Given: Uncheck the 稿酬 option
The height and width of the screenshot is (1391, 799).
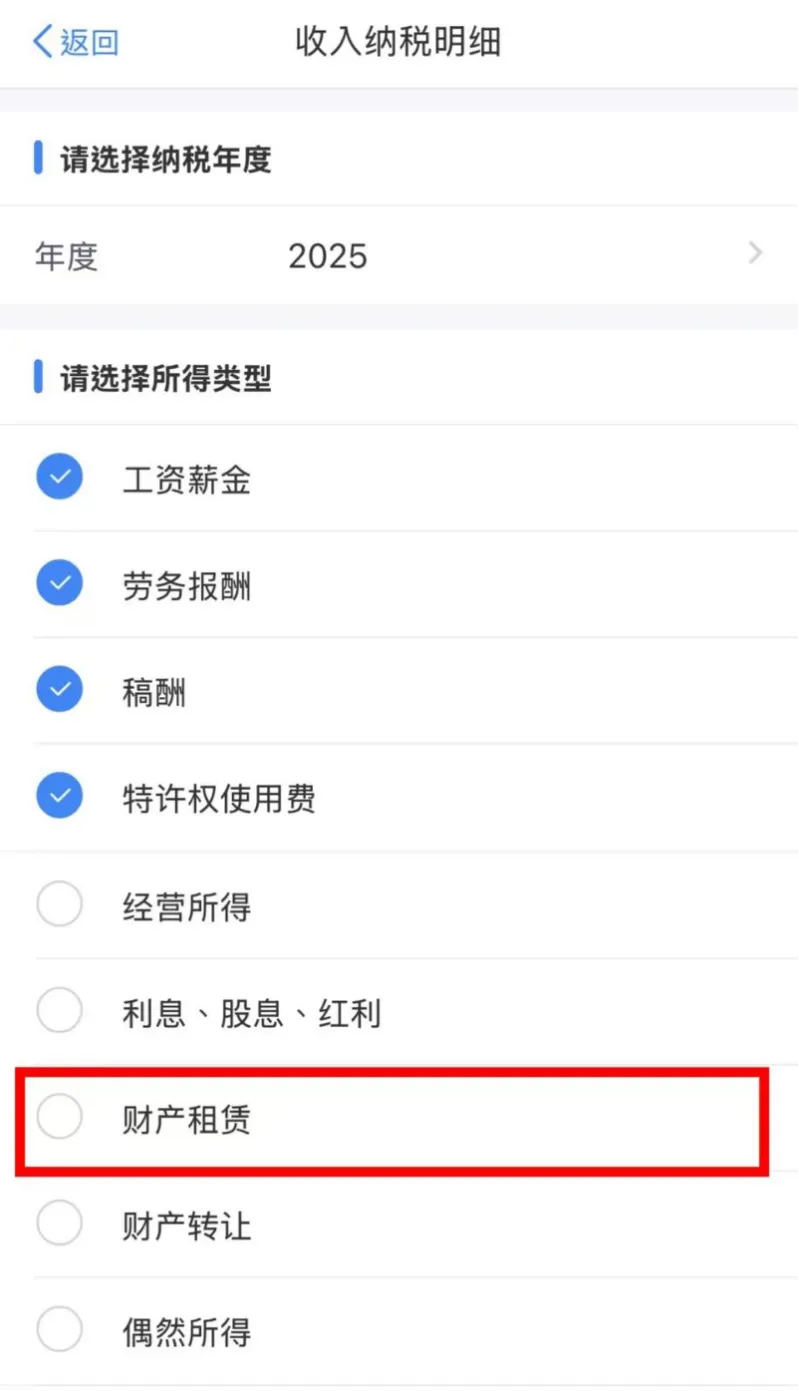Looking at the screenshot, I should [59, 689].
